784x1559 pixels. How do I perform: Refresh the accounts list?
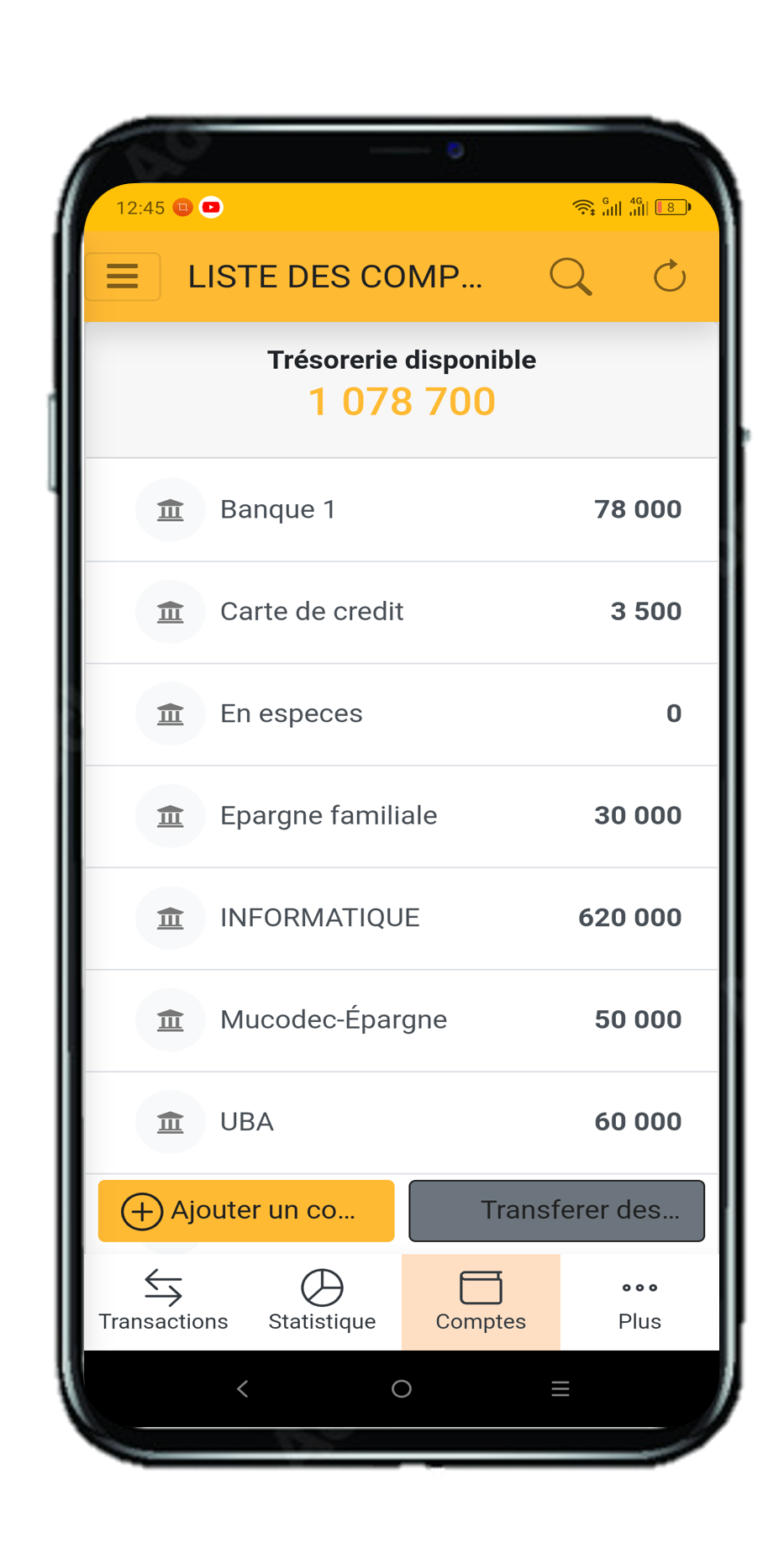coord(670,277)
